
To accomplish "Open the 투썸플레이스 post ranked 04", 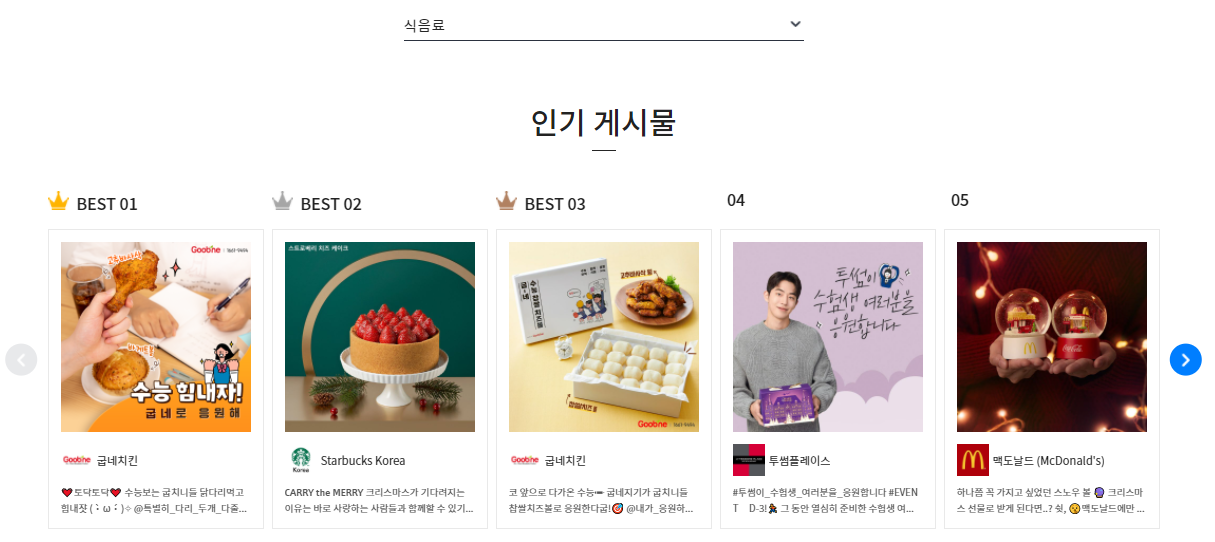I will (x=828, y=337).
